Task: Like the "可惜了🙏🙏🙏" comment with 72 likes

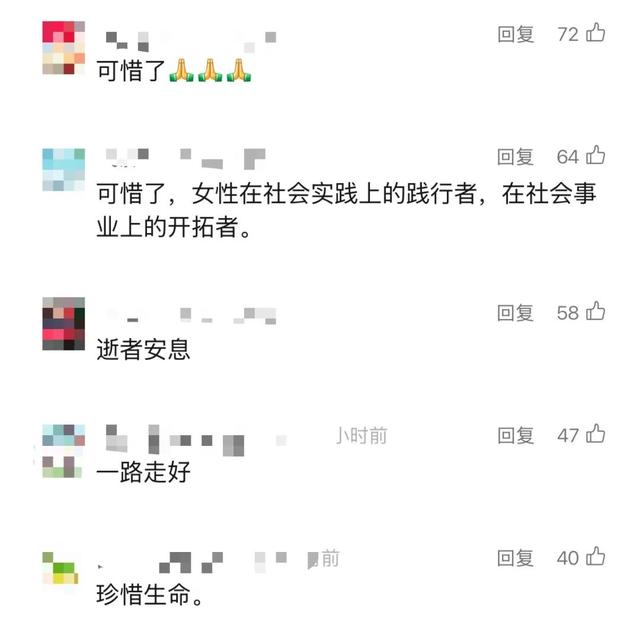Action: (x=596, y=34)
